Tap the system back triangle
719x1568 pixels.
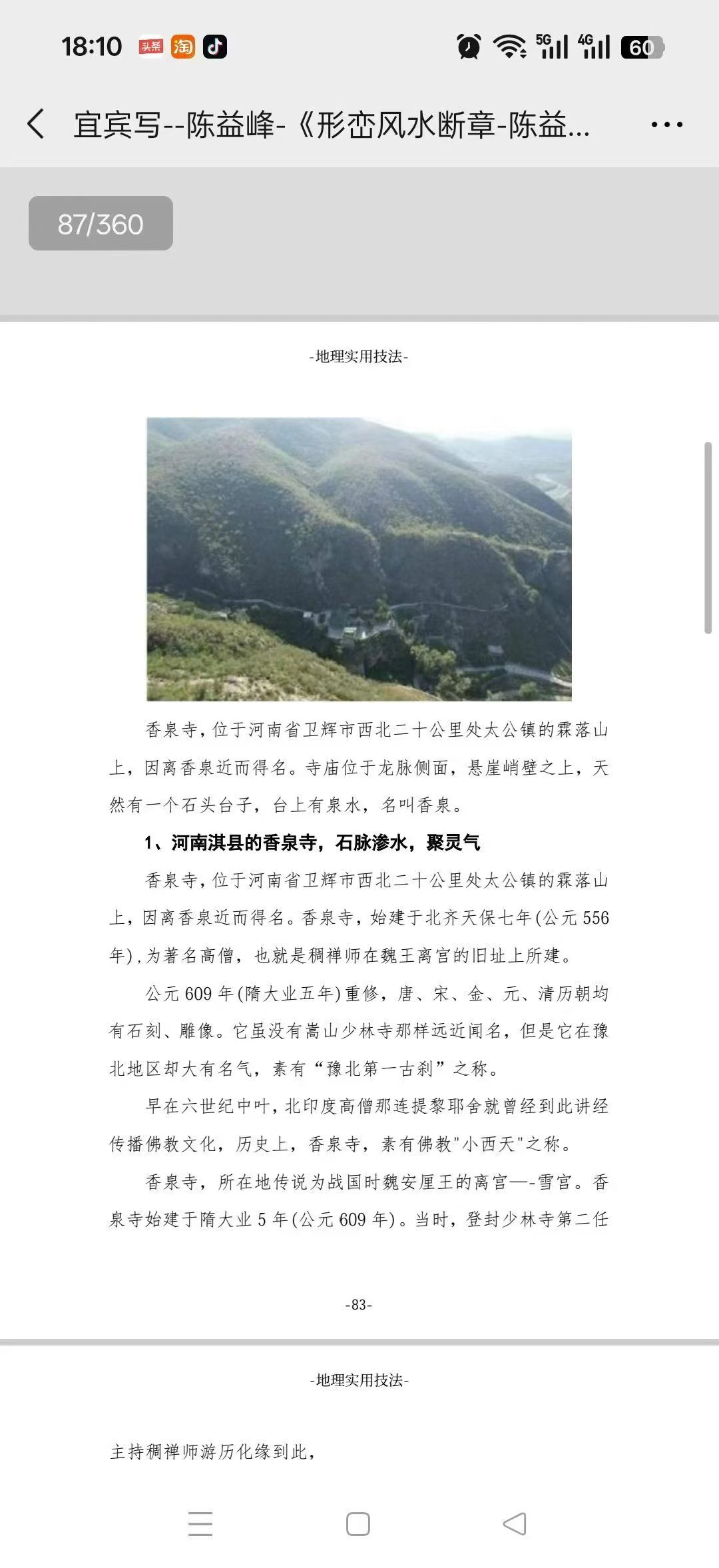(x=515, y=1524)
